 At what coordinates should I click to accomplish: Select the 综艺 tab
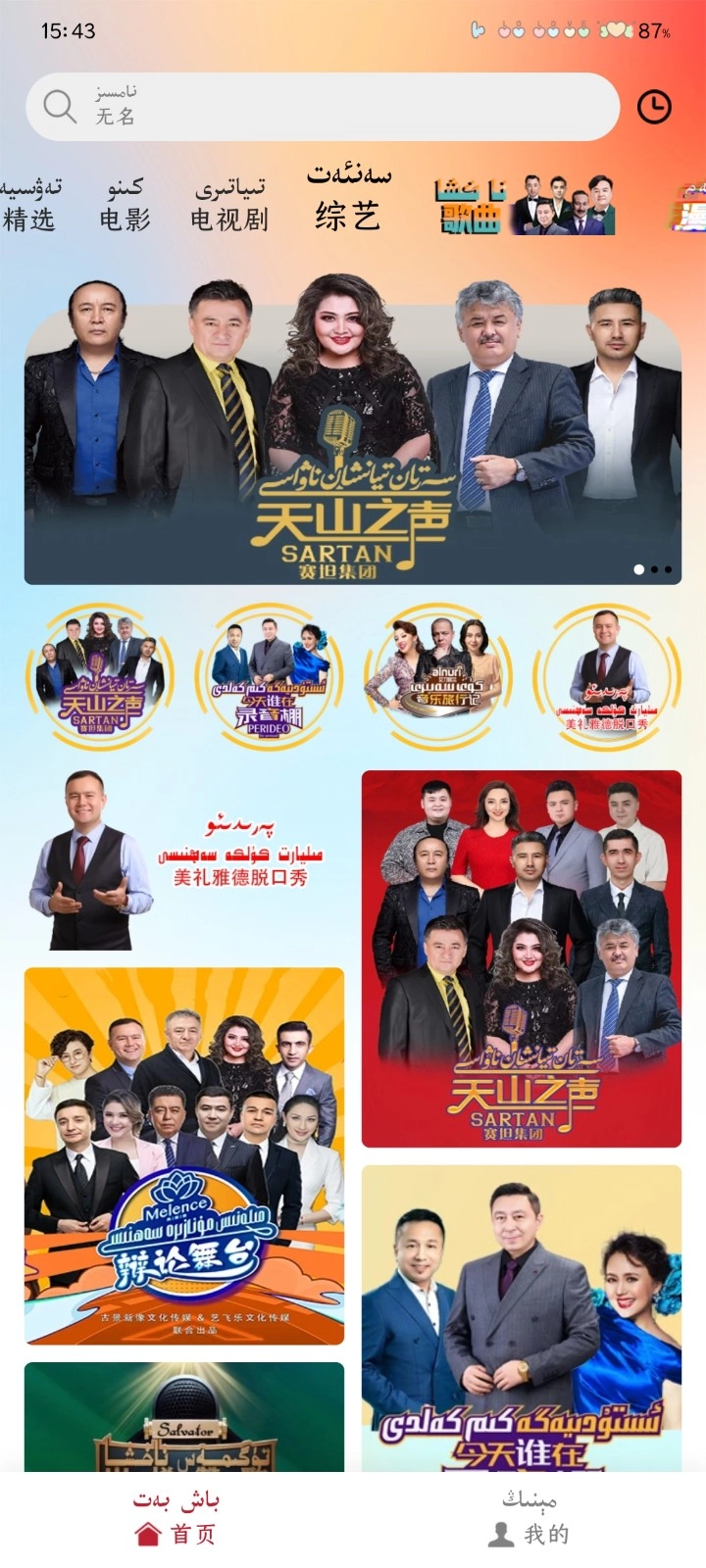[348, 201]
